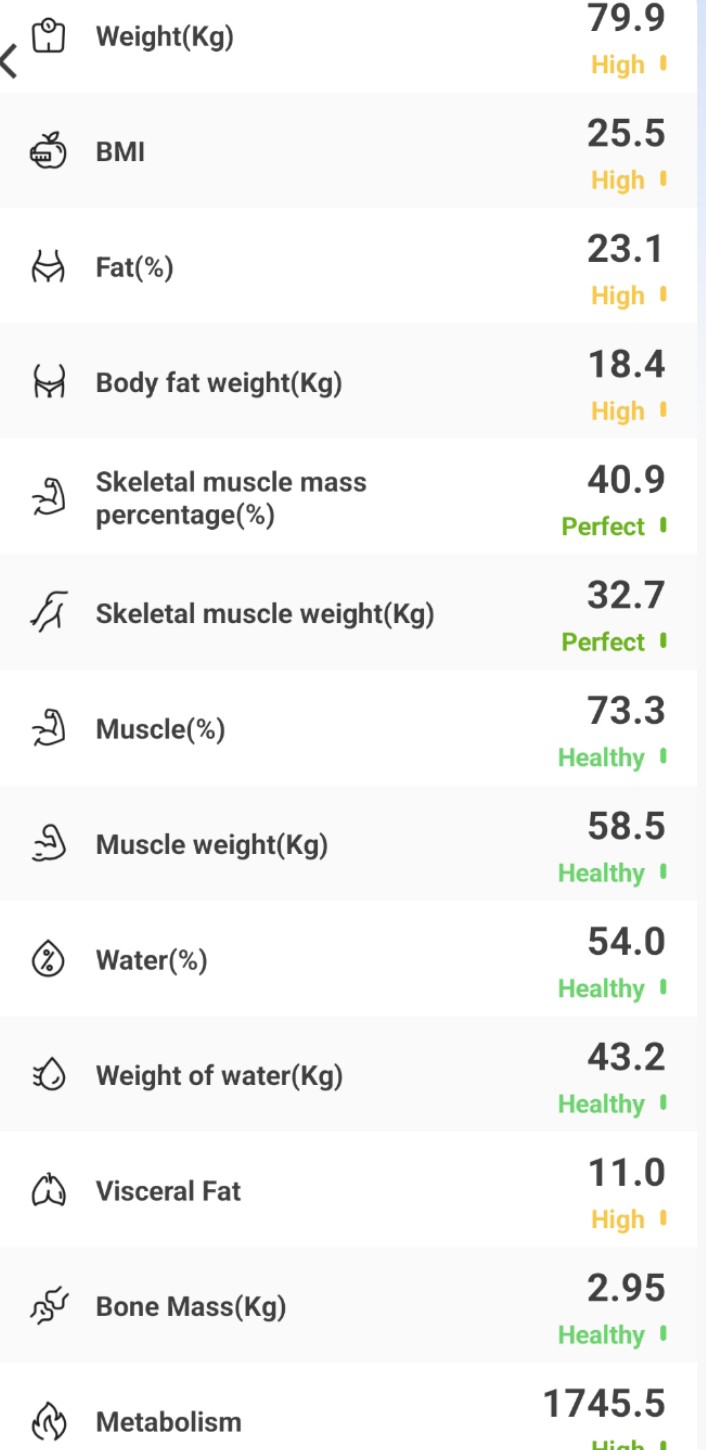View the Fat(%) measurement details
Image resolution: width=706 pixels, height=1450 pixels.
(x=348, y=268)
